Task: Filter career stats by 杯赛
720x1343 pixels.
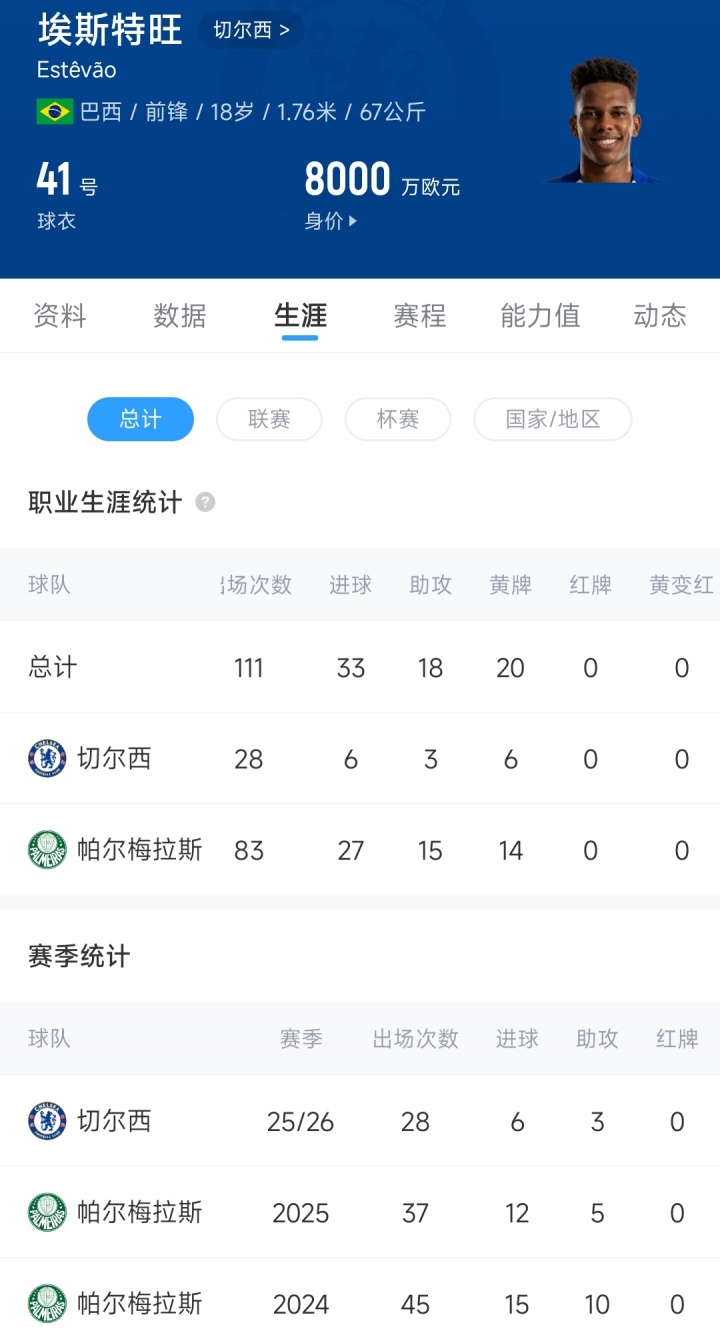Action: point(397,419)
